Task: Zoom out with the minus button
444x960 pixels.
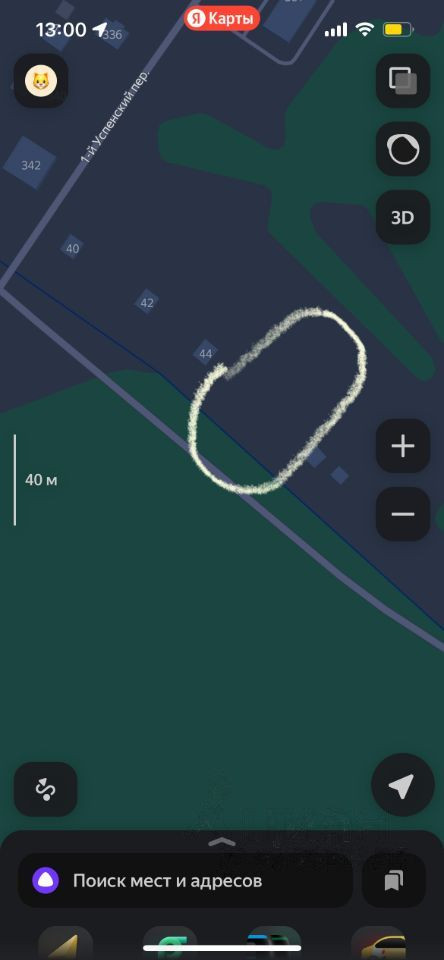Action: (x=402, y=514)
